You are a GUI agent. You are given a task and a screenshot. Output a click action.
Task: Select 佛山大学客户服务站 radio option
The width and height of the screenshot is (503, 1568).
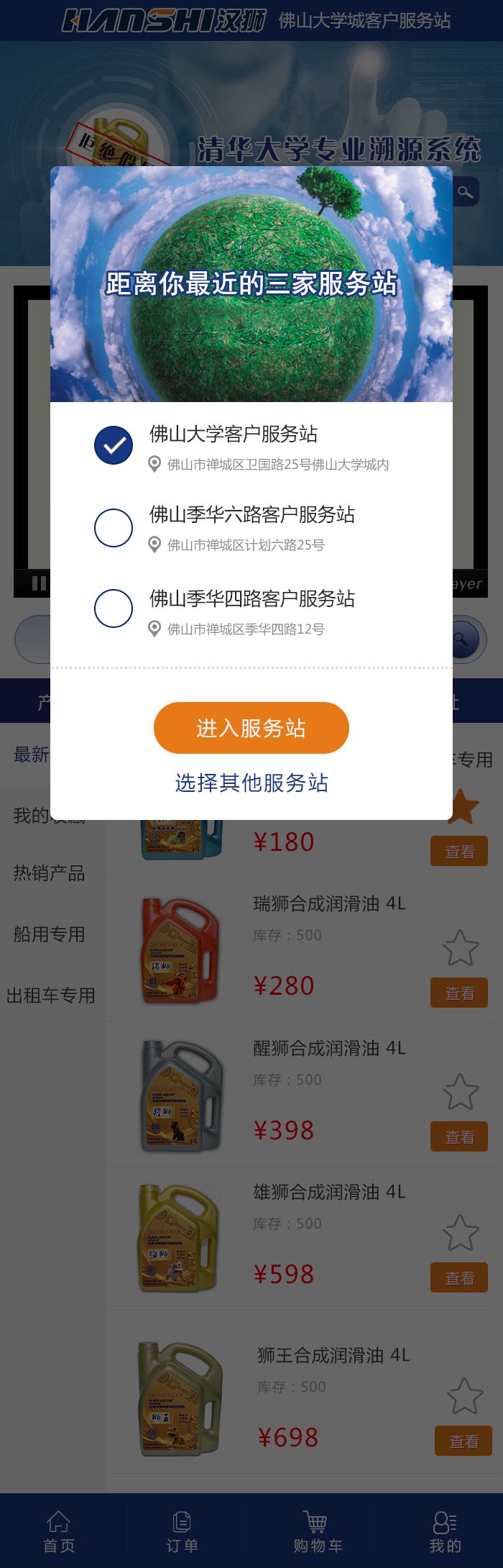point(114,445)
